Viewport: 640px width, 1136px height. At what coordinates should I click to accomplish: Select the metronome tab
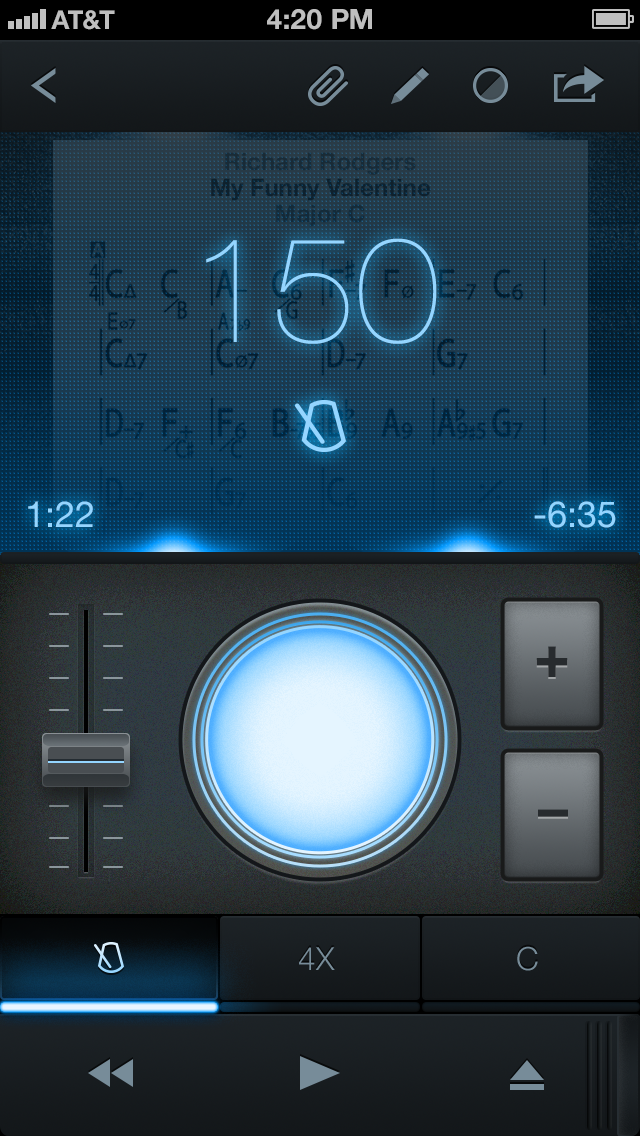pyautogui.click(x=109, y=960)
